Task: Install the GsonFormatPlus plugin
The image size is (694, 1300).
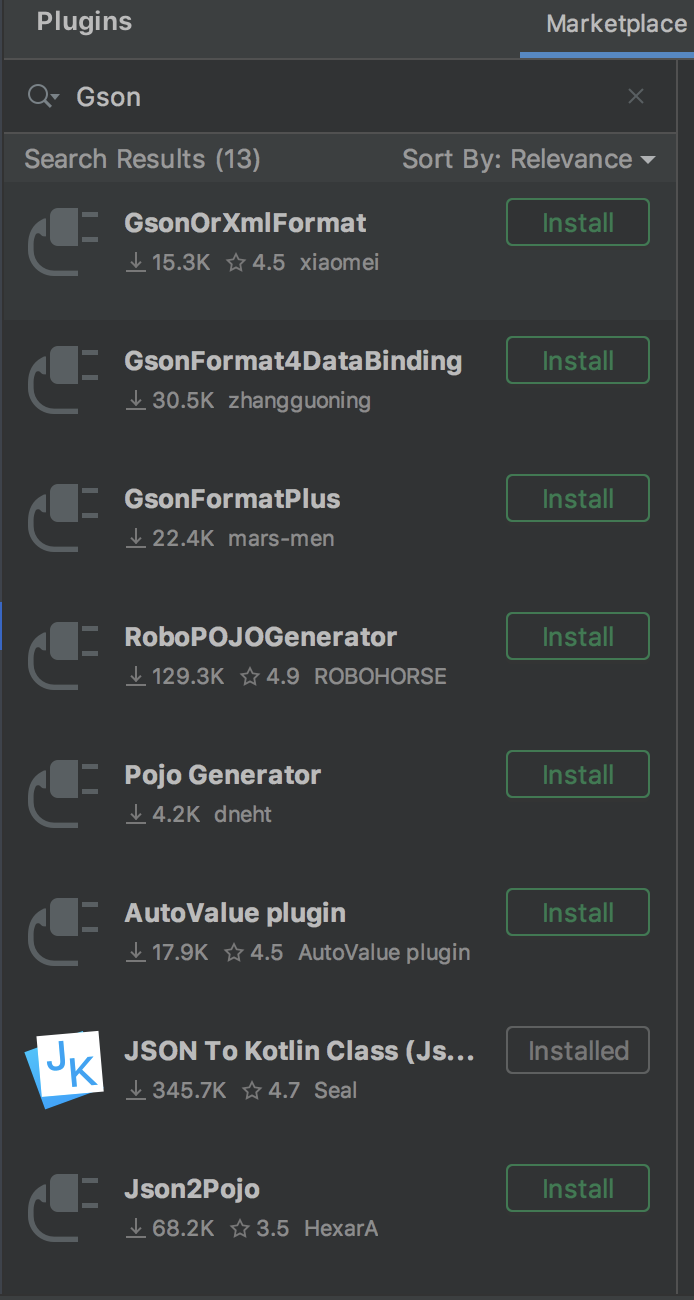Action: [x=578, y=498]
